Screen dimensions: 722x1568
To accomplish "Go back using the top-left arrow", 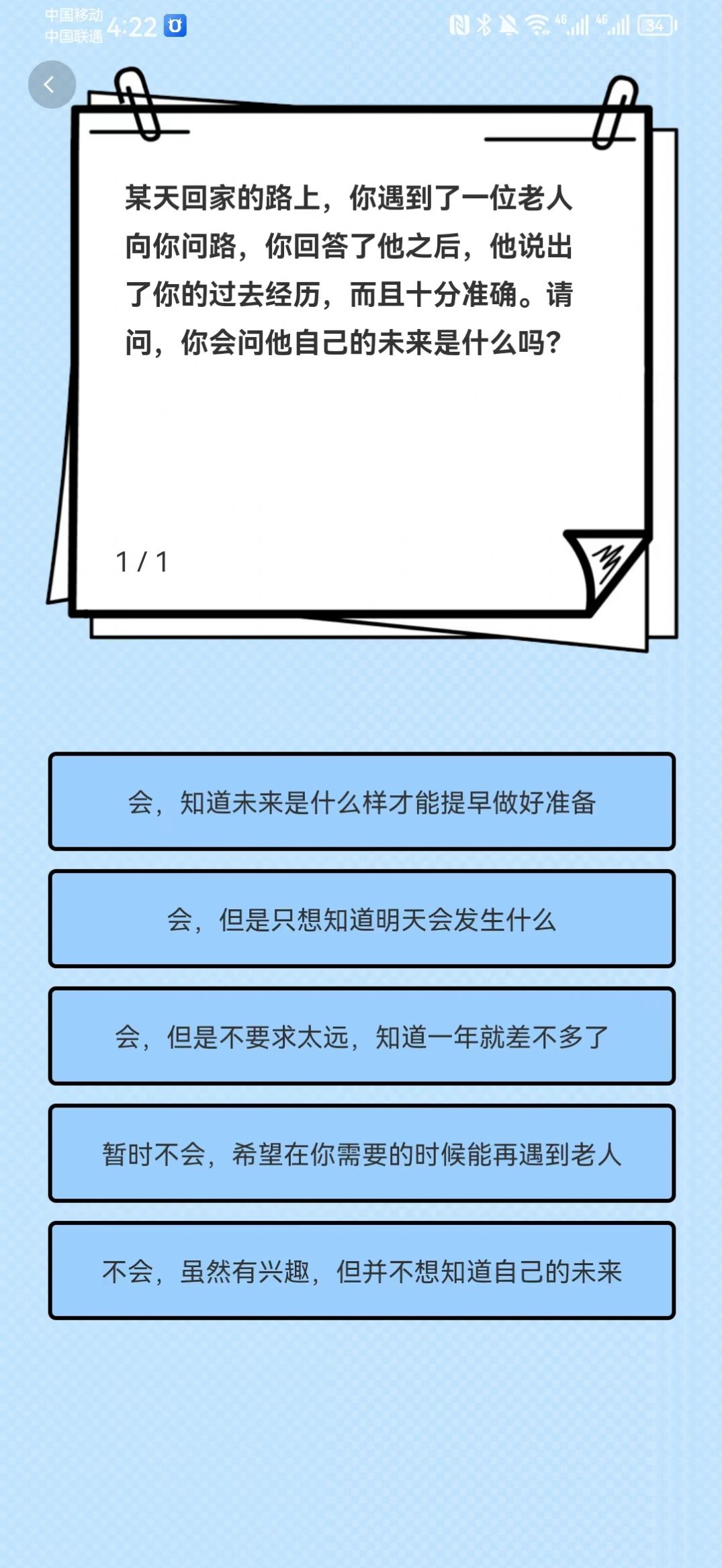I will [x=51, y=85].
